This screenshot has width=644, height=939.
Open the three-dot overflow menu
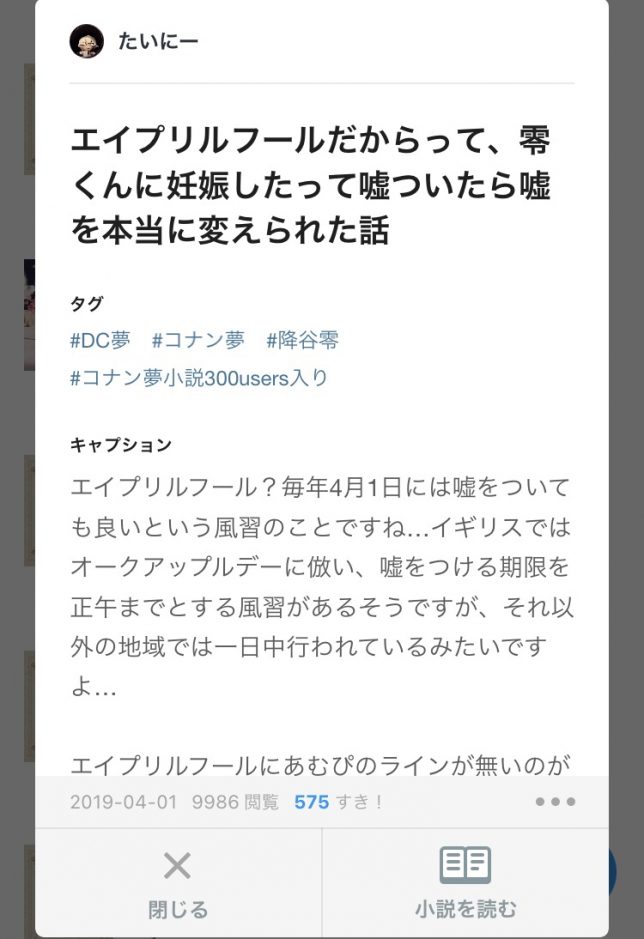[x=555, y=802]
